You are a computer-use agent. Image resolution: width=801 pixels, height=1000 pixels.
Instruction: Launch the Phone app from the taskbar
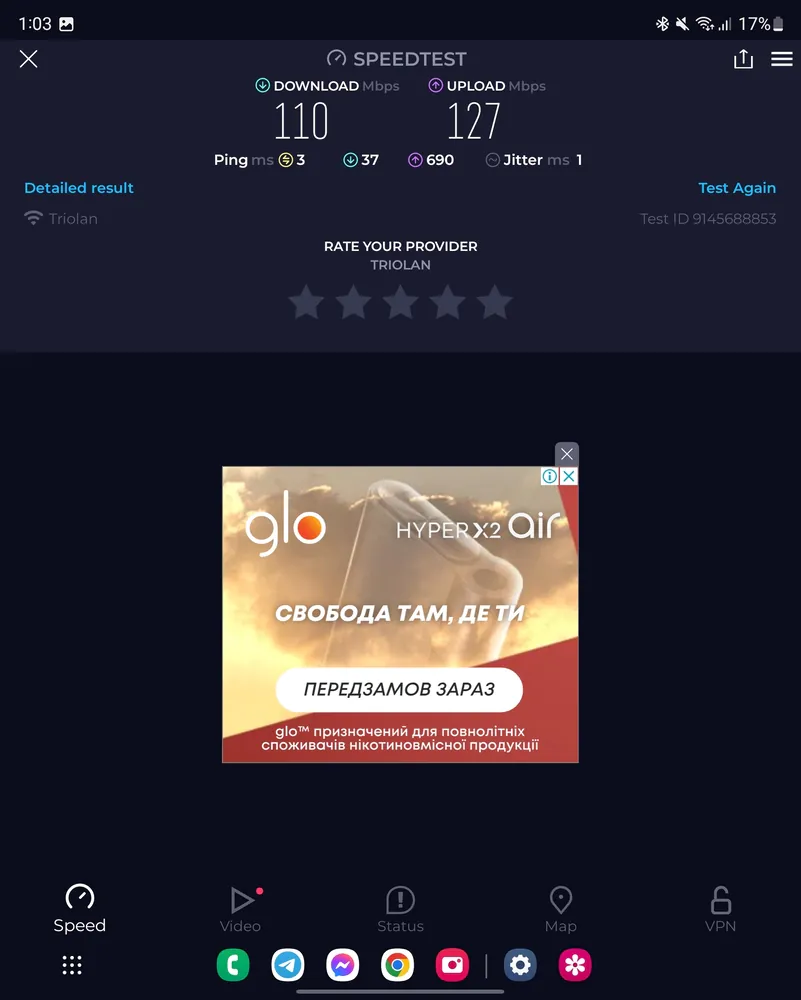tap(233, 965)
